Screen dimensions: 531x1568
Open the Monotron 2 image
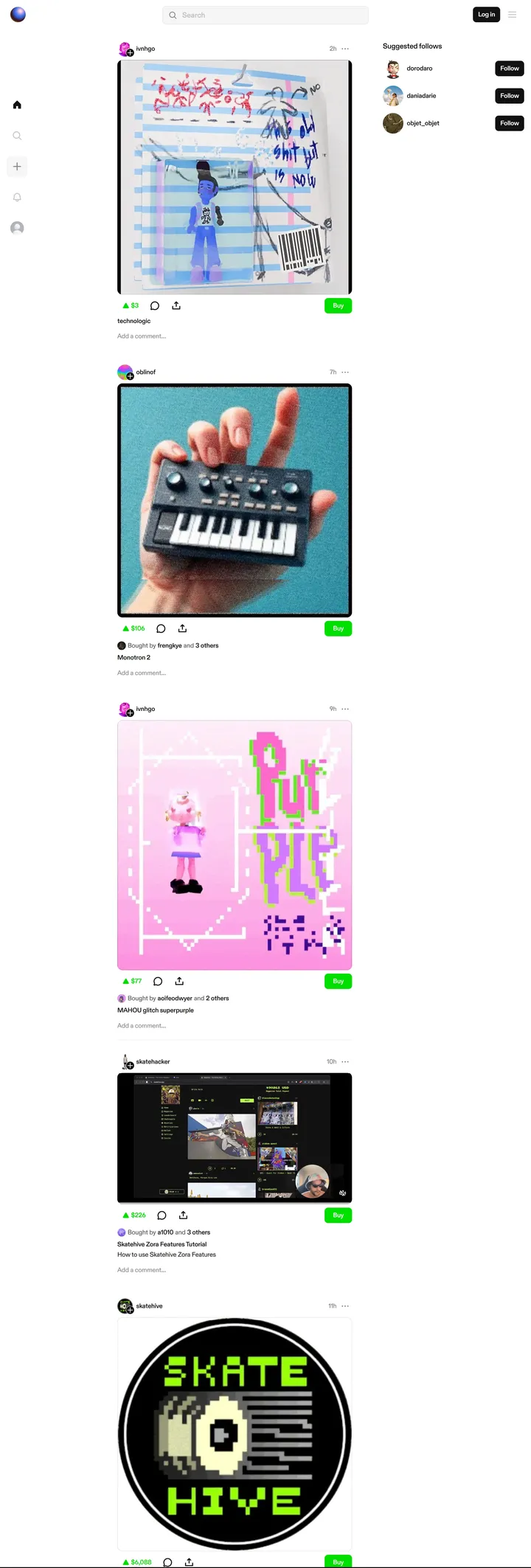(235, 500)
